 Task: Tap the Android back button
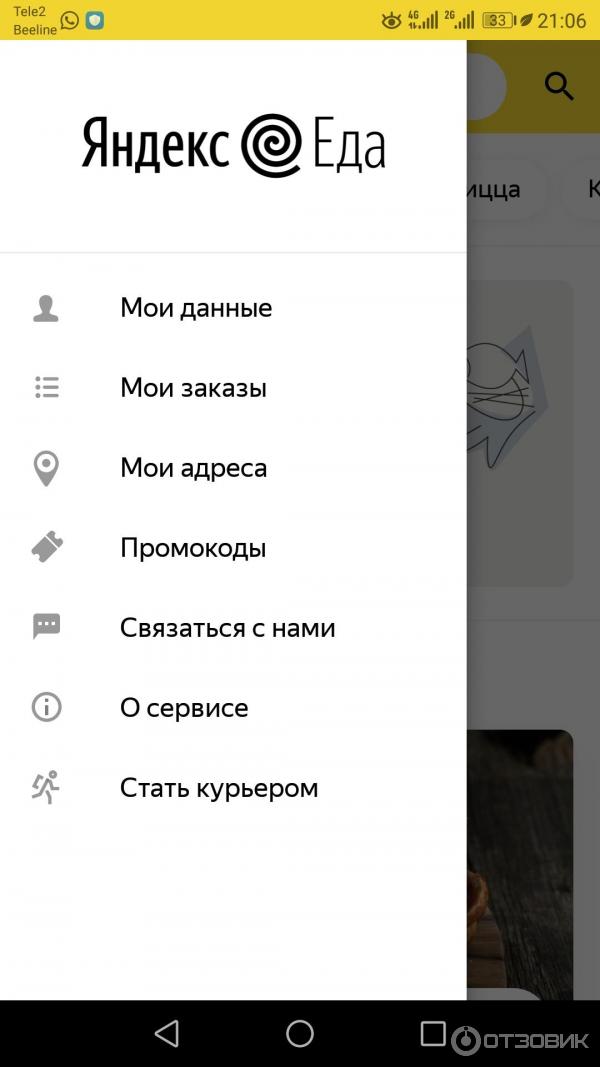click(167, 1033)
